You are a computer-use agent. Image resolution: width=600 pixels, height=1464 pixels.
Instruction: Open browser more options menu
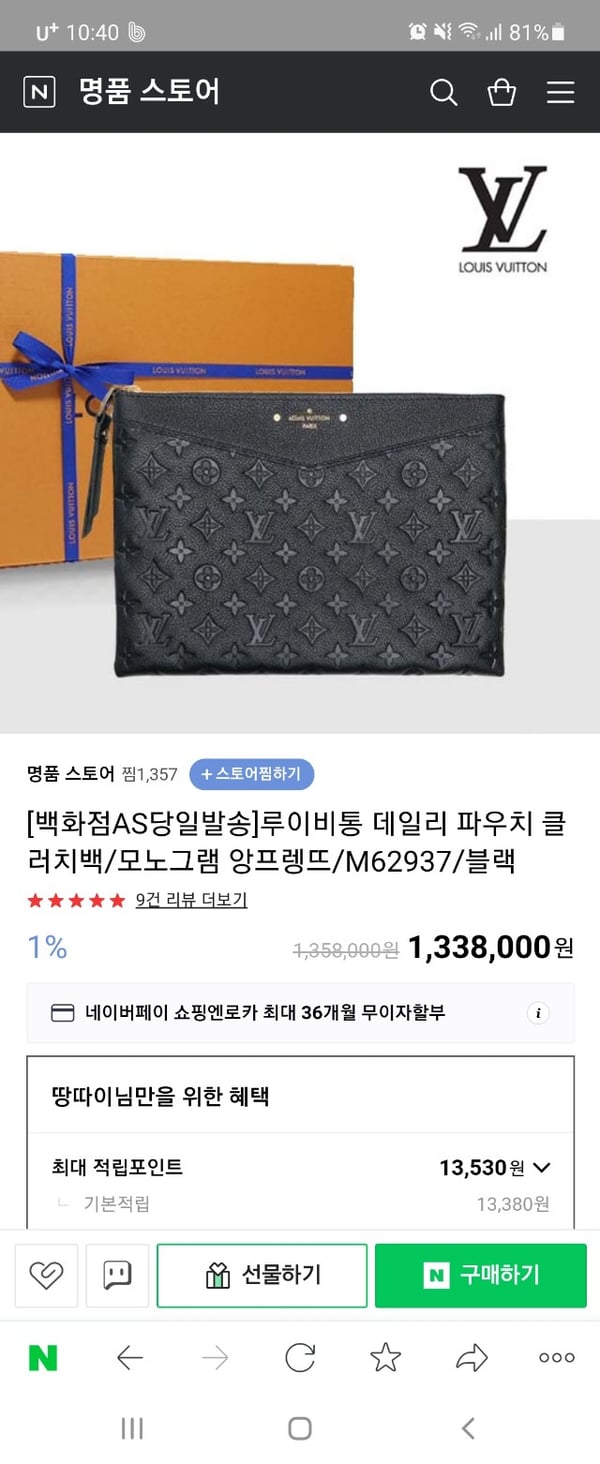tap(556, 1357)
